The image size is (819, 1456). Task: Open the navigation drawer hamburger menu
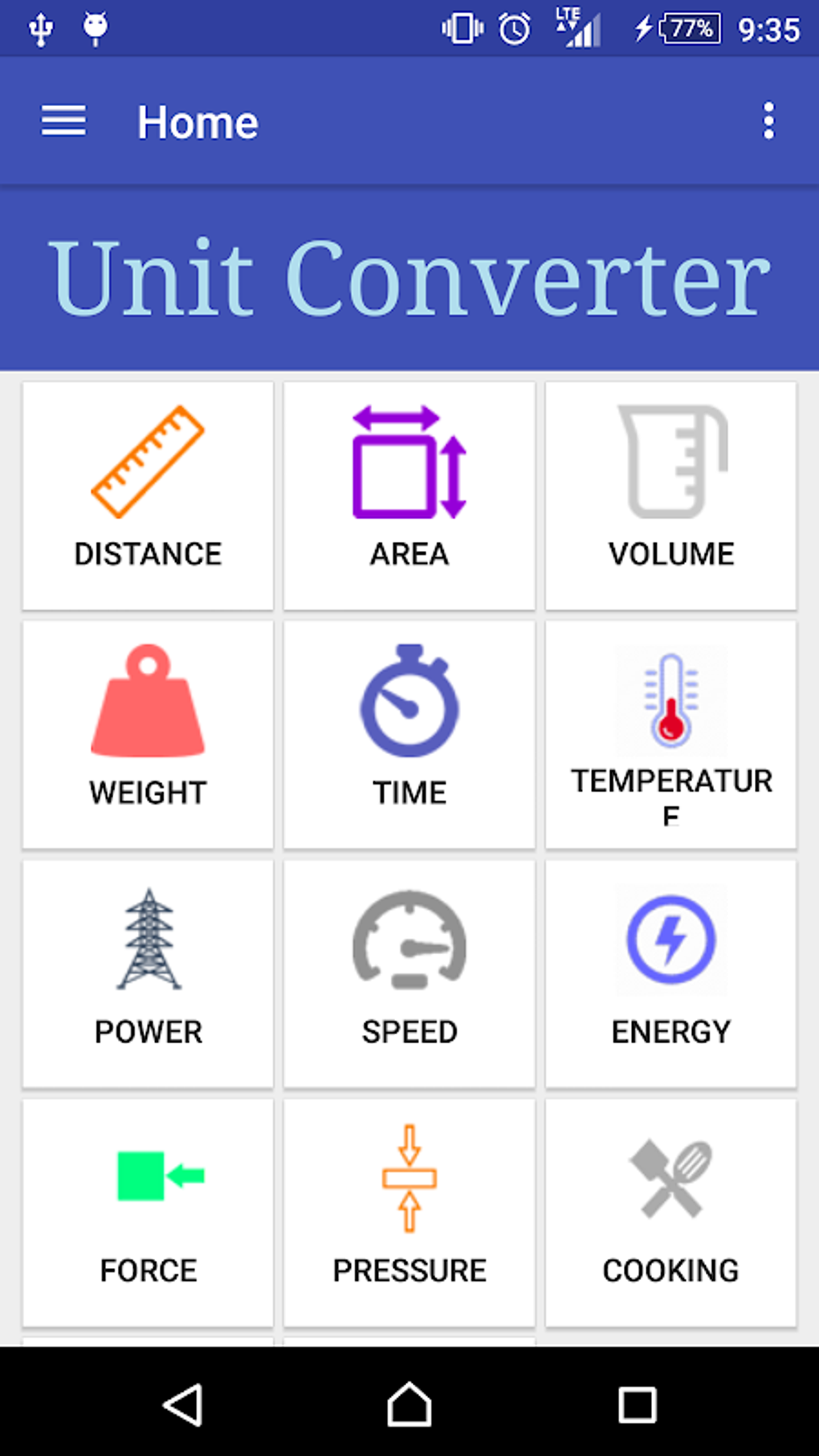[63, 121]
